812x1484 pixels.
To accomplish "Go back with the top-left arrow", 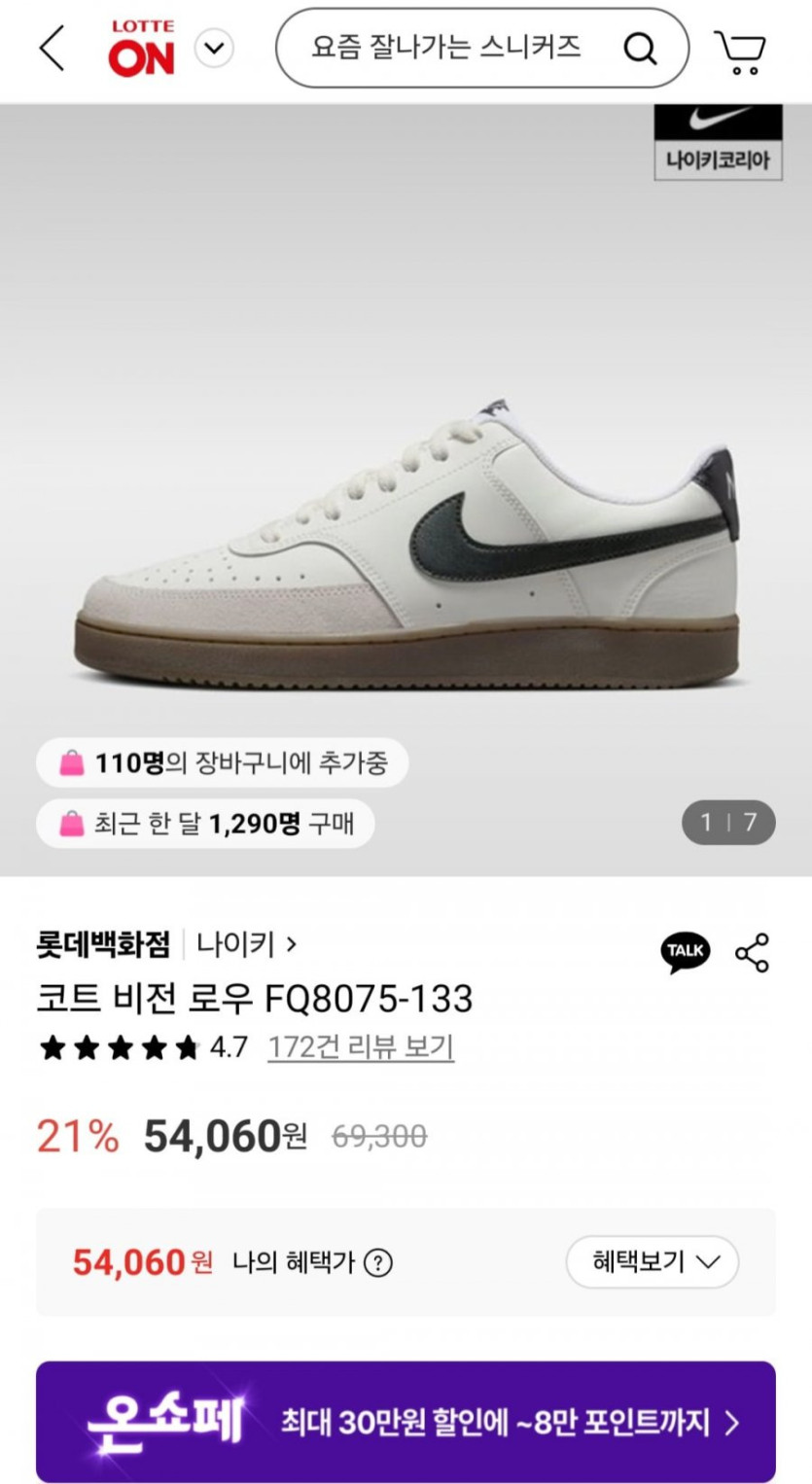I will pyautogui.click(x=52, y=49).
